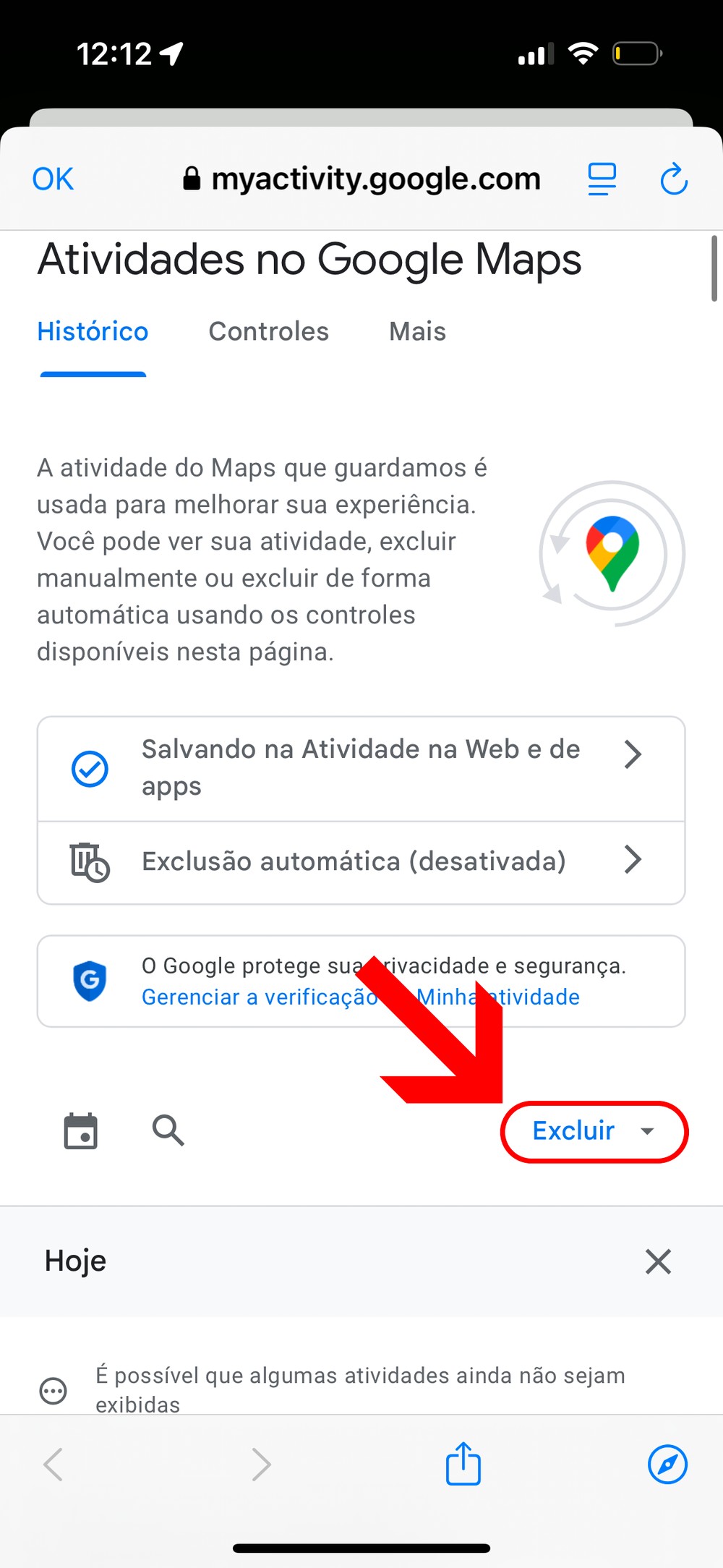Go back to the previous page

coord(54,1464)
